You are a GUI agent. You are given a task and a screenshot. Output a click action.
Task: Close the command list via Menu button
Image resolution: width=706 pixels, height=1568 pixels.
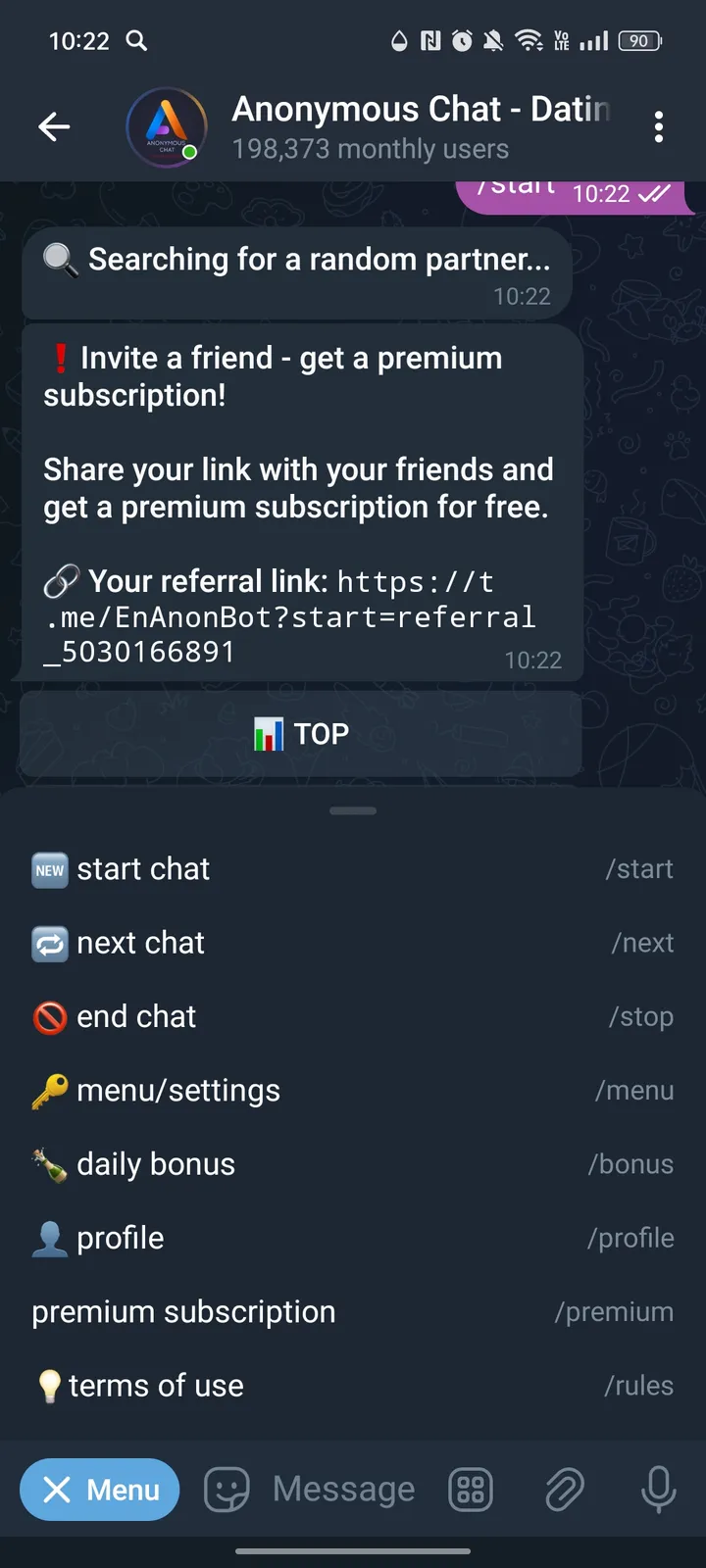click(99, 1489)
